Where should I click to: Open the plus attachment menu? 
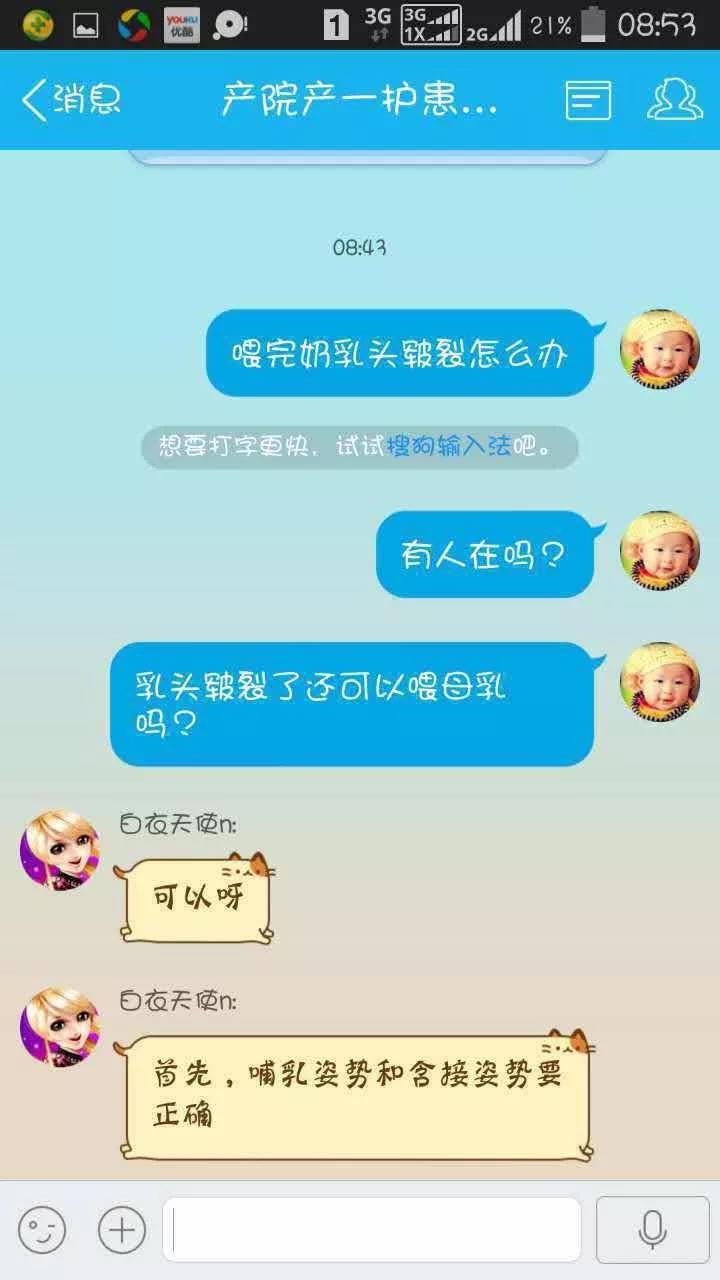pyautogui.click(x=122, y=1229)
